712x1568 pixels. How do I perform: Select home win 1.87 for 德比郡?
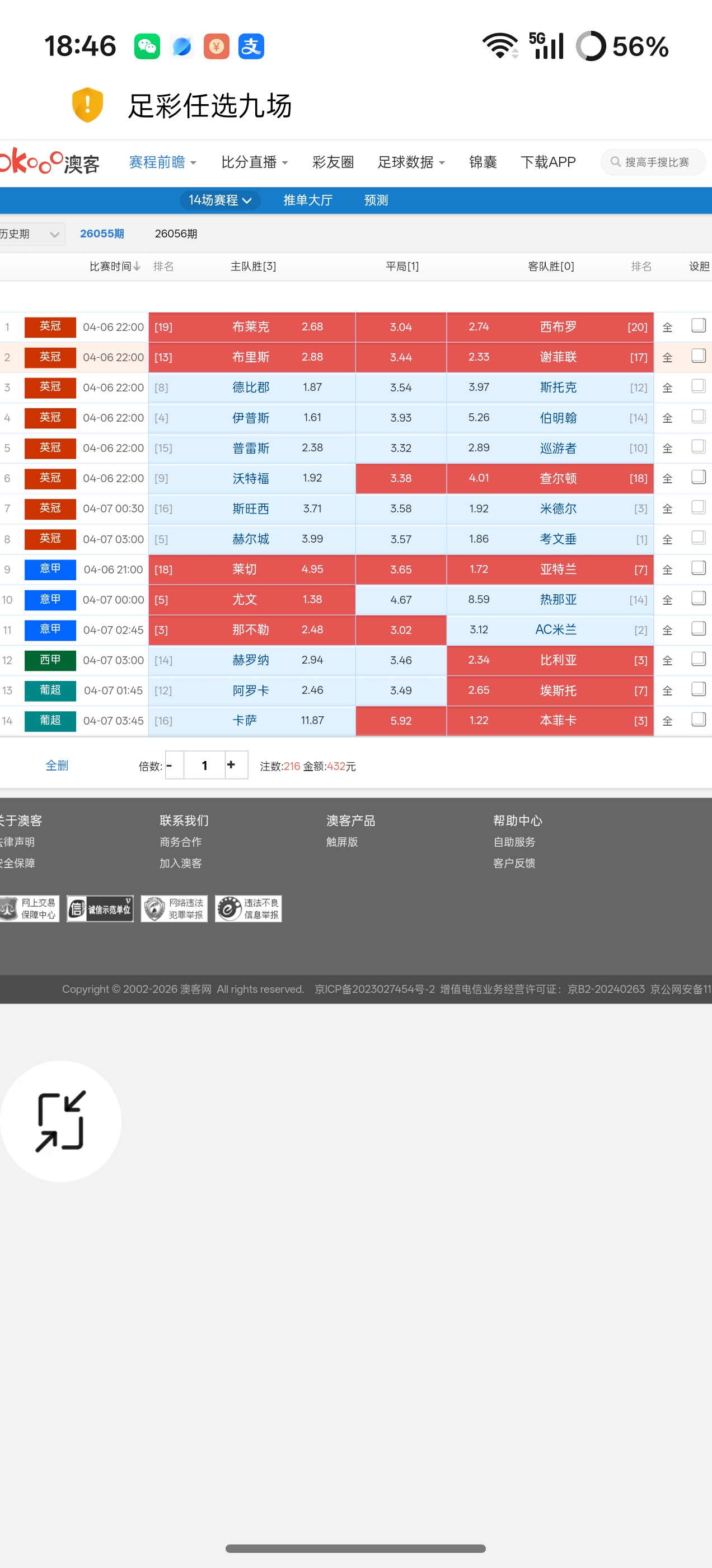tap(312, 387)
